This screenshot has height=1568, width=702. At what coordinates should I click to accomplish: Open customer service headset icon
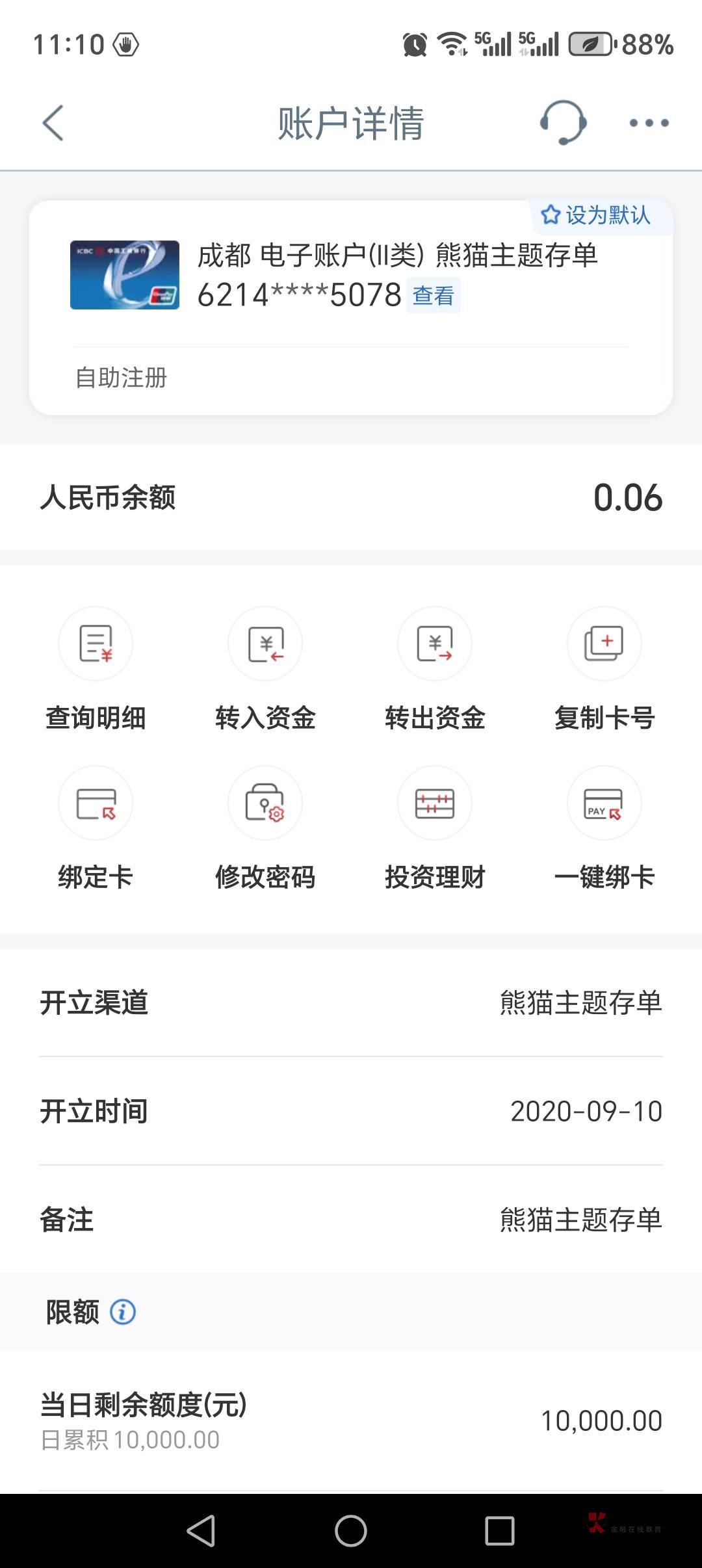(x=564, y=122)
